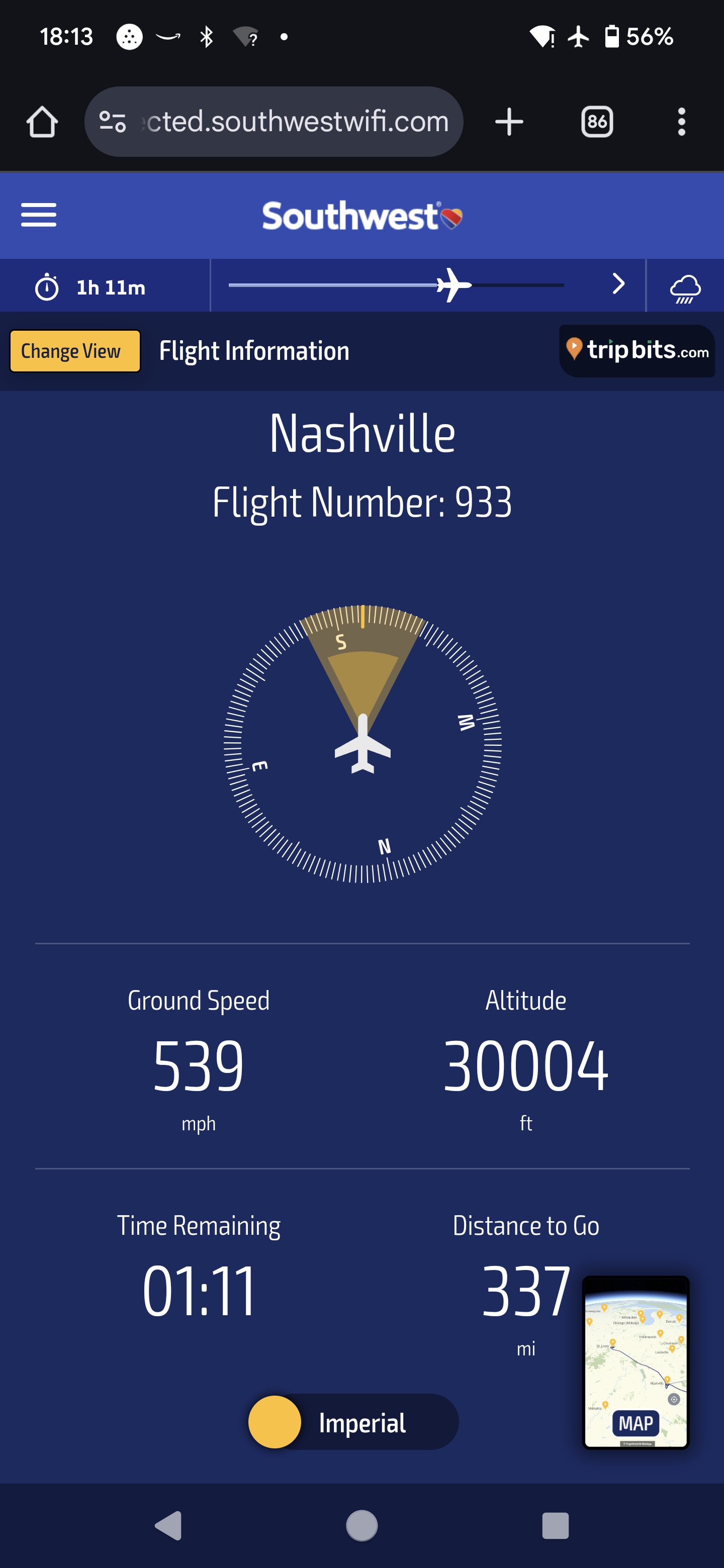
Task: Expand flight progress with chevron arrow
Action: coord(618,283)
